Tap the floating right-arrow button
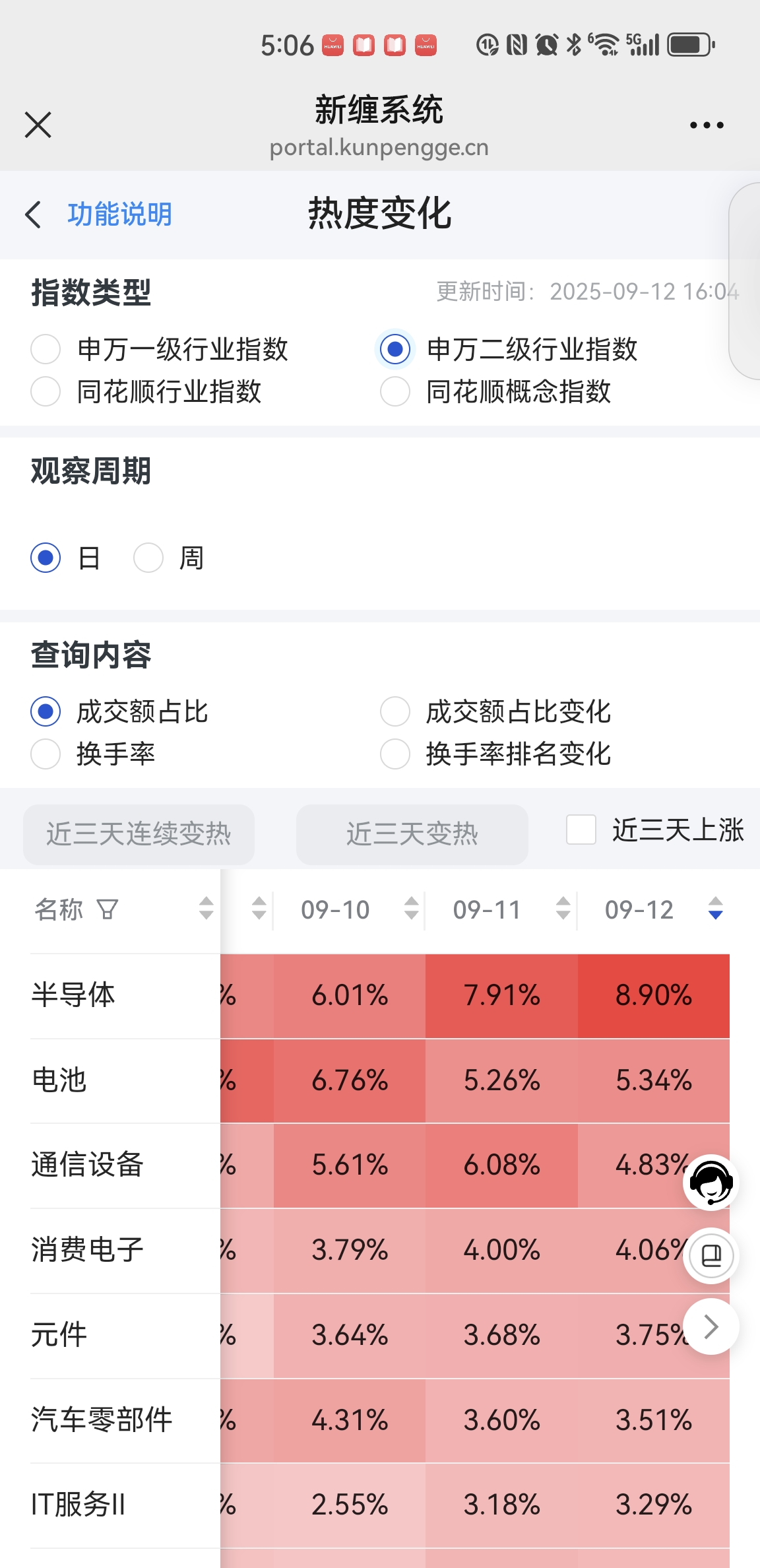 (x=711, y=1326)
